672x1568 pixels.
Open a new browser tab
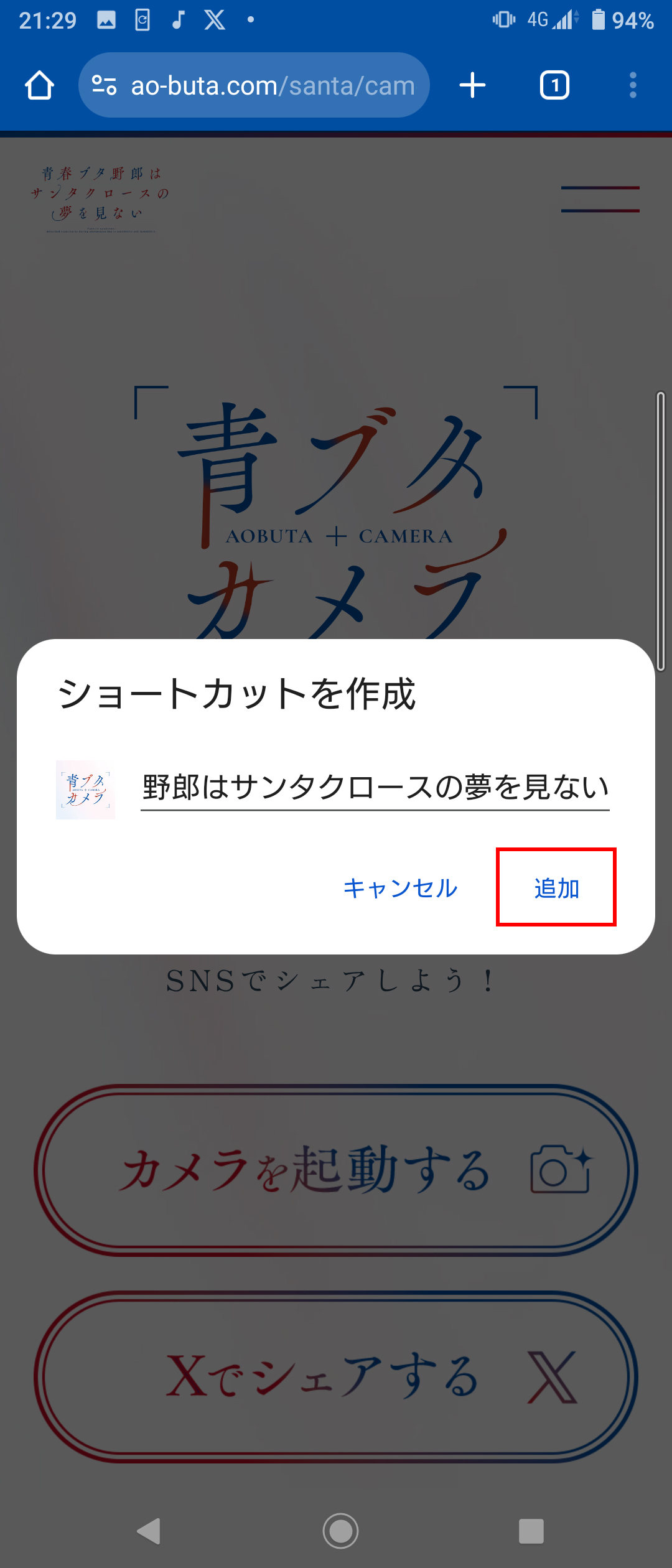point(472,85)
